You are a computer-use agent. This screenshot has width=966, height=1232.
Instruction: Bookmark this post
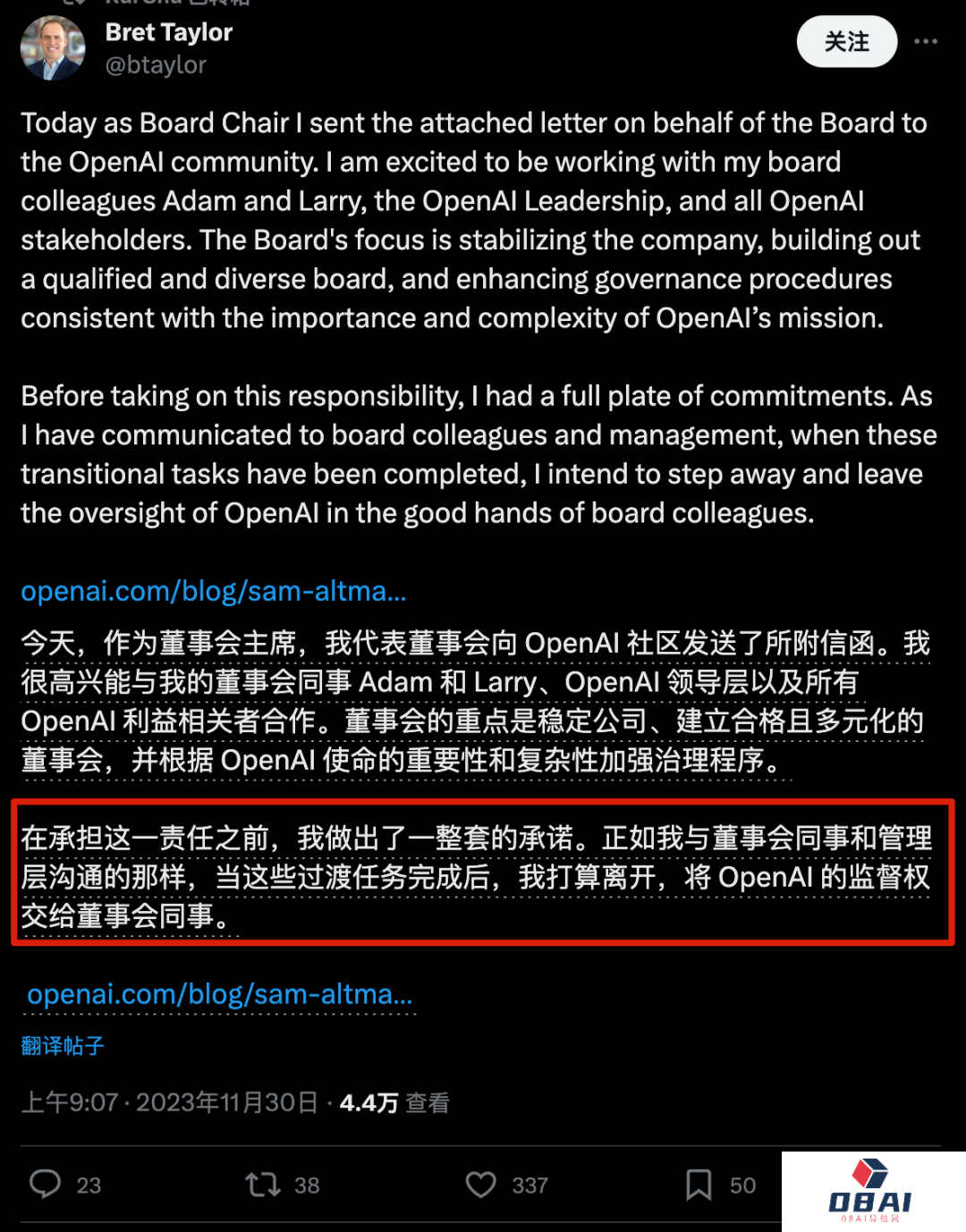[x=699, y=1185]
